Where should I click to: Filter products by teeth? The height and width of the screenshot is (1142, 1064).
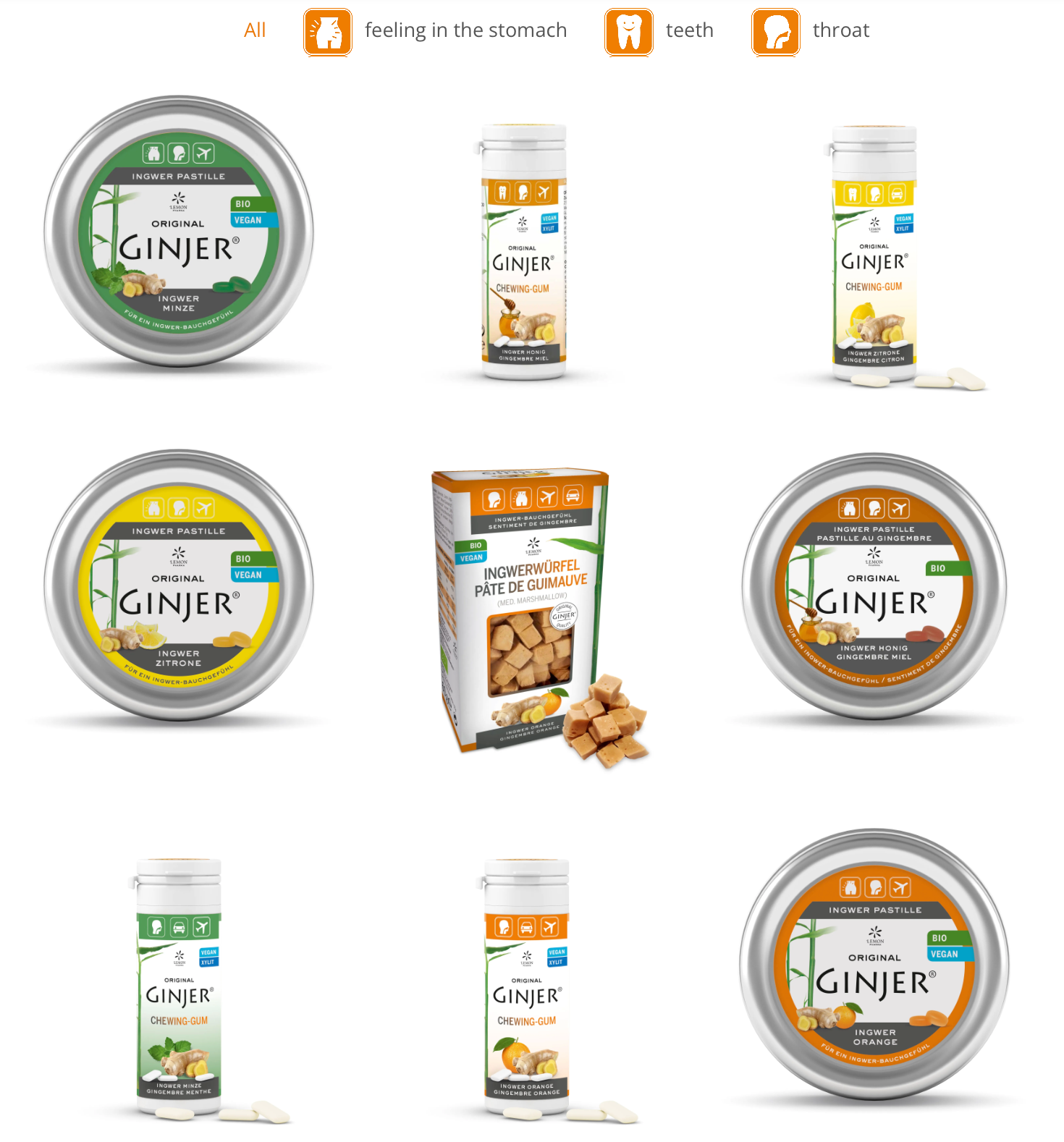pos(688,30)
